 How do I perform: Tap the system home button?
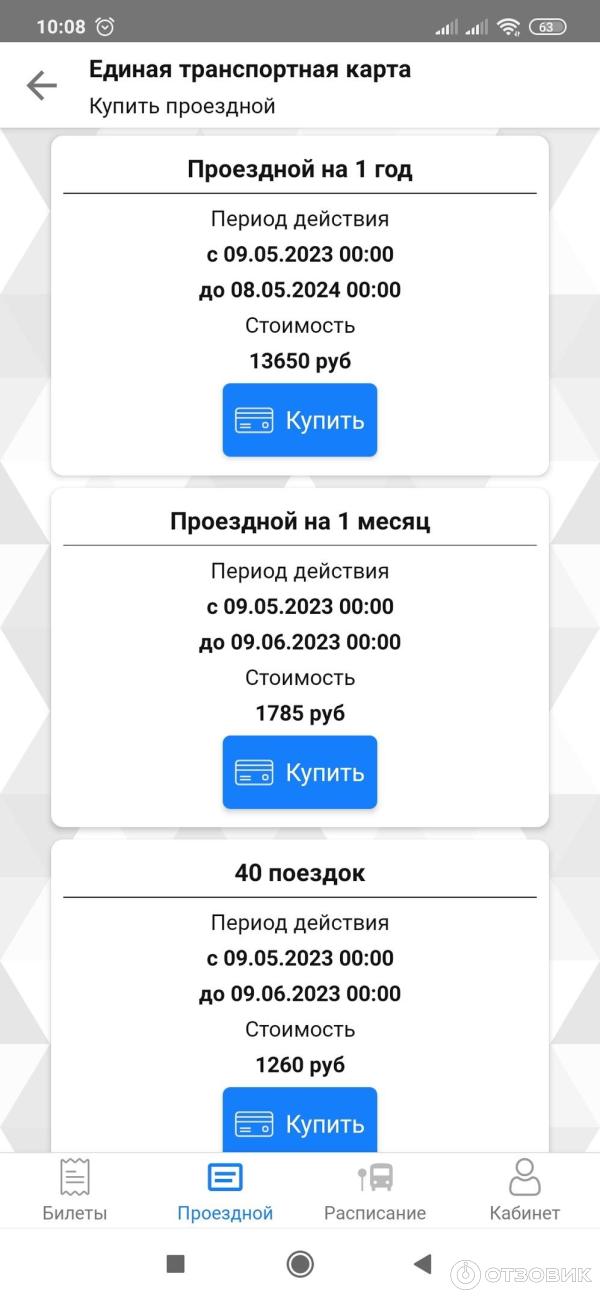(x=300, y=1264)
